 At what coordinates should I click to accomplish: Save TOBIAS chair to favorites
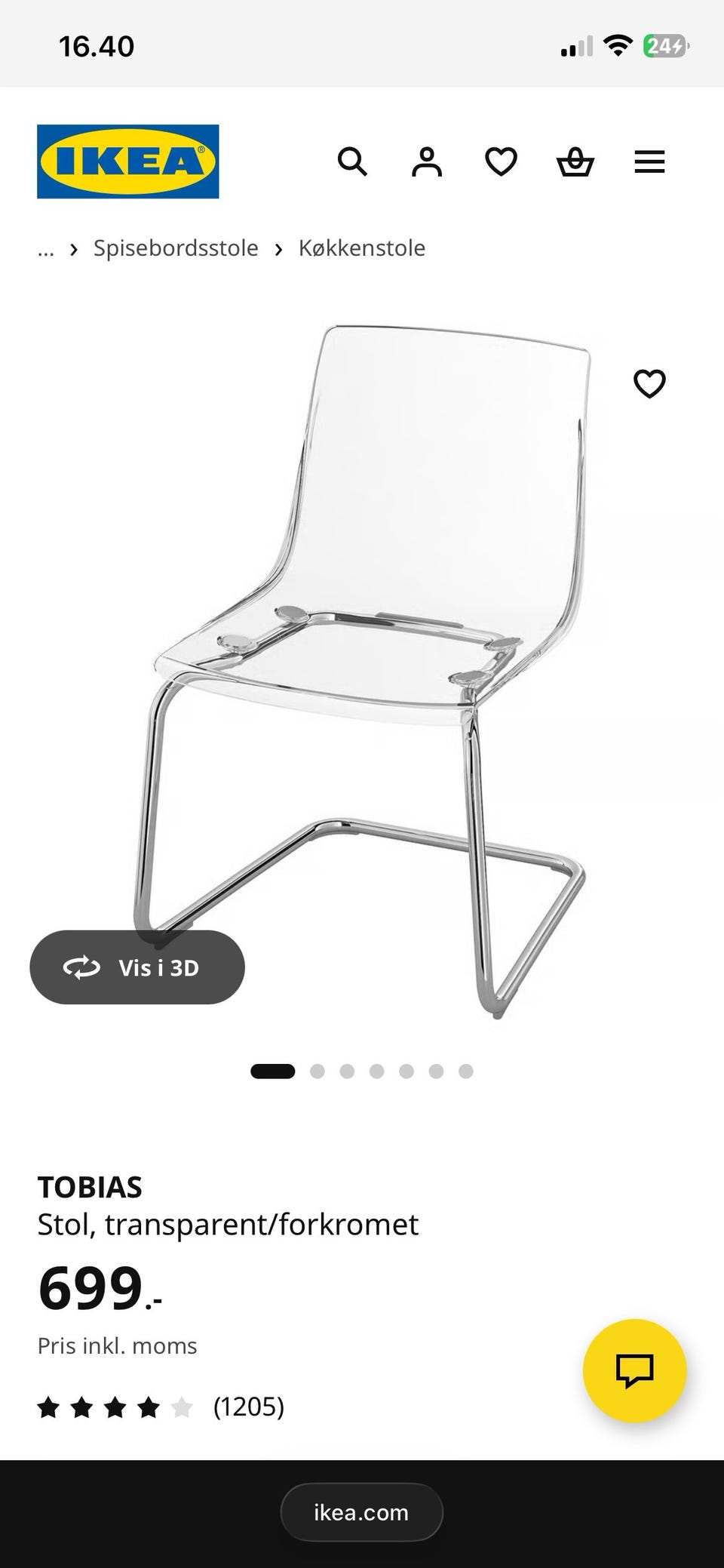649,383
